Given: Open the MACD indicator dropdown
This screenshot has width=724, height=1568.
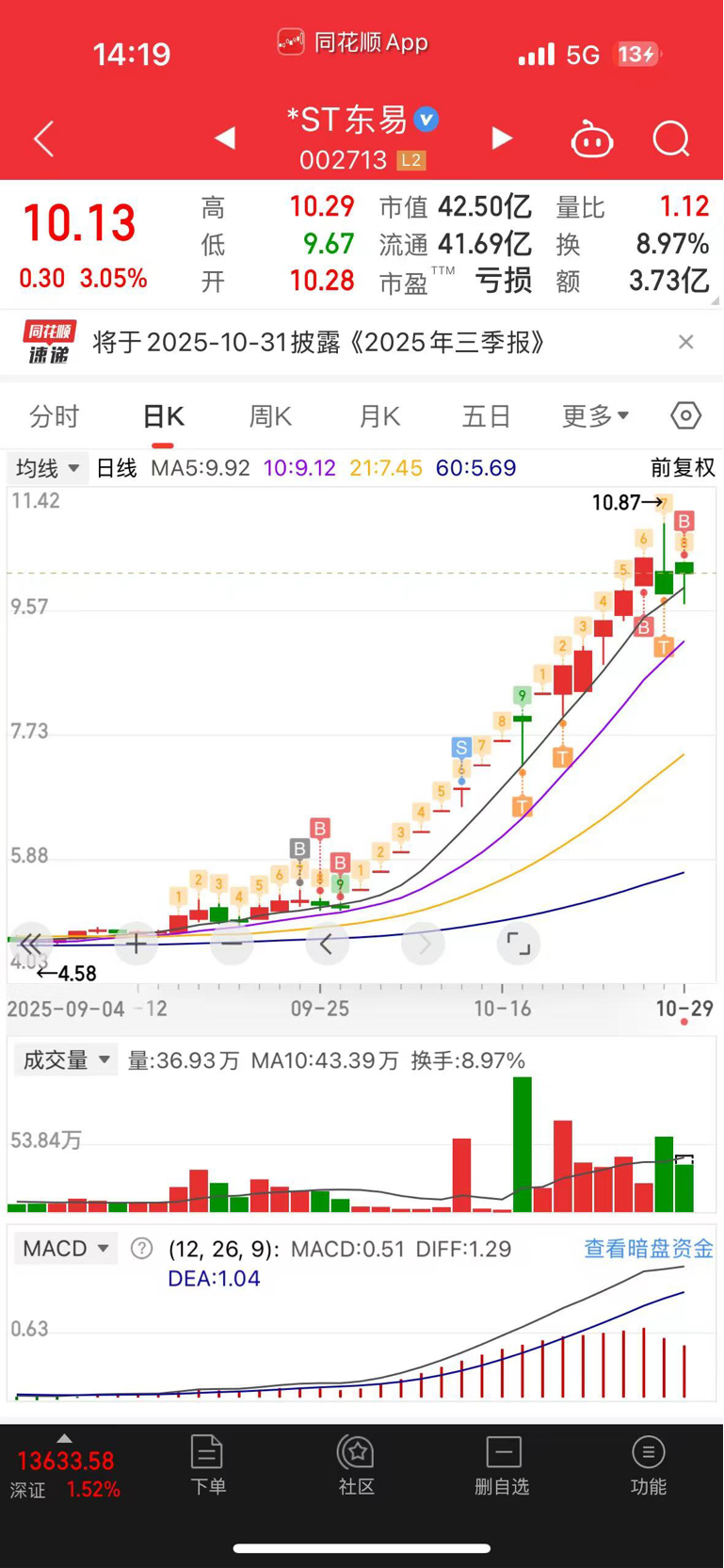Looking at the screenshot, I should click(x=66, y=1249).
